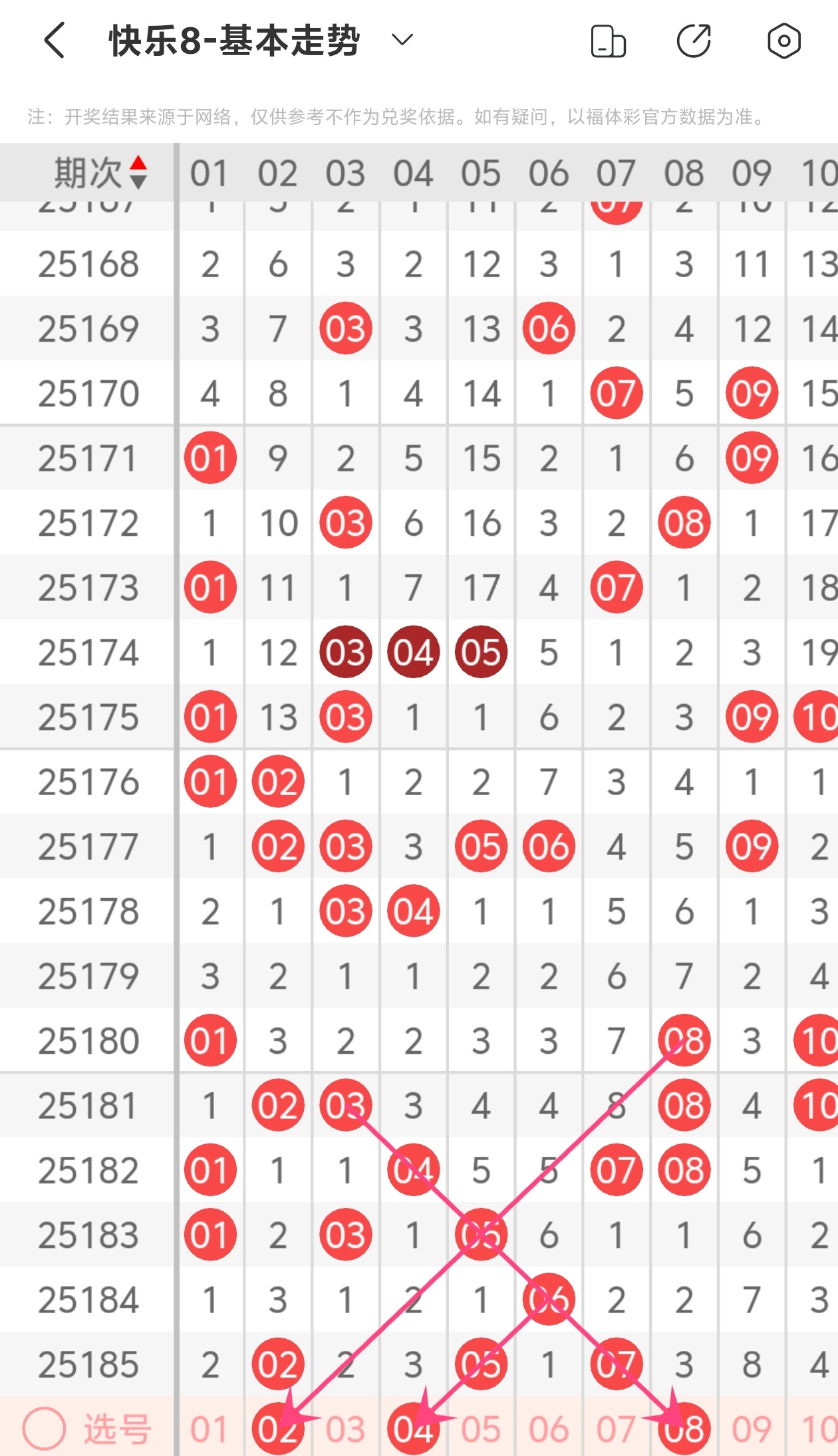The height and width of the screenshot is (1456, 838).
Task: Deselect number 08 in the 选号 row
Action: (684, 1429)
